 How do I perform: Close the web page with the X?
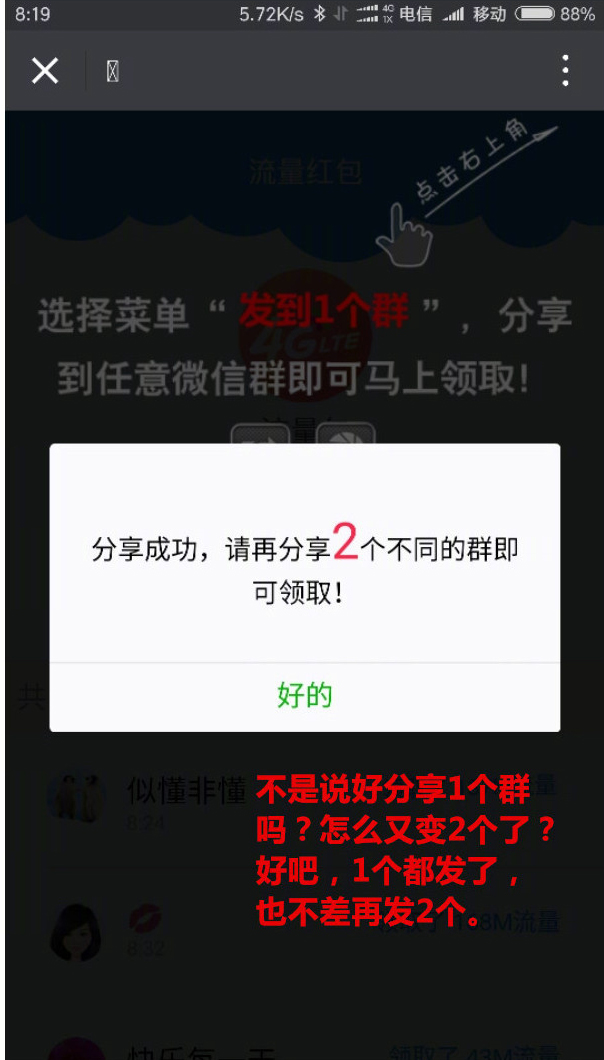[45, 71]
